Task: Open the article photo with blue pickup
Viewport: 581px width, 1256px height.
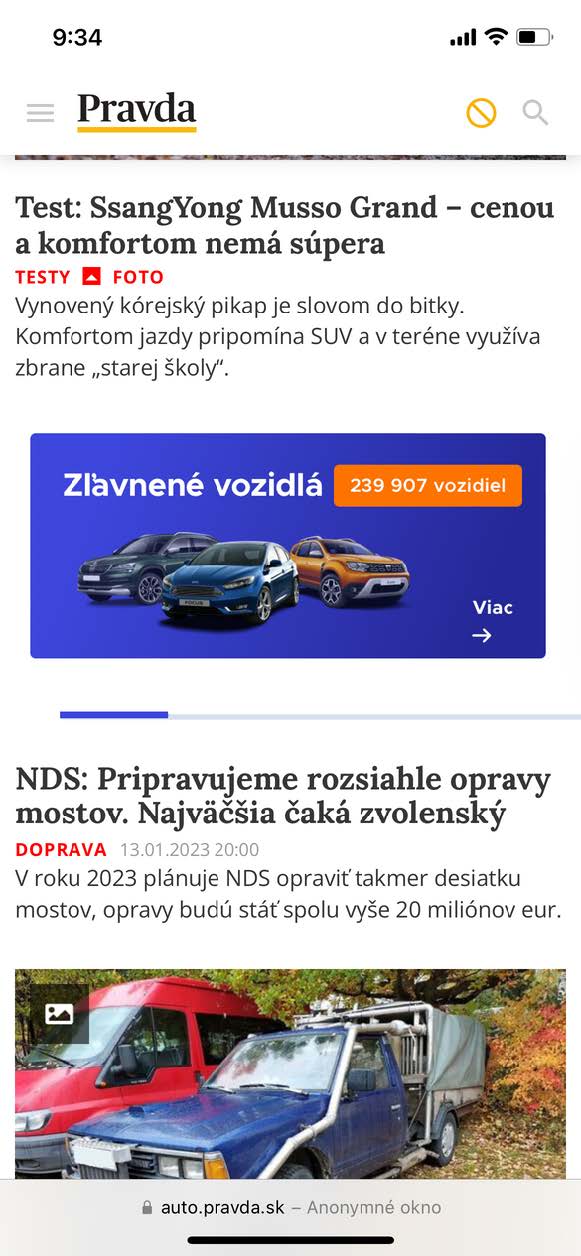Action: coord(290,1074)
